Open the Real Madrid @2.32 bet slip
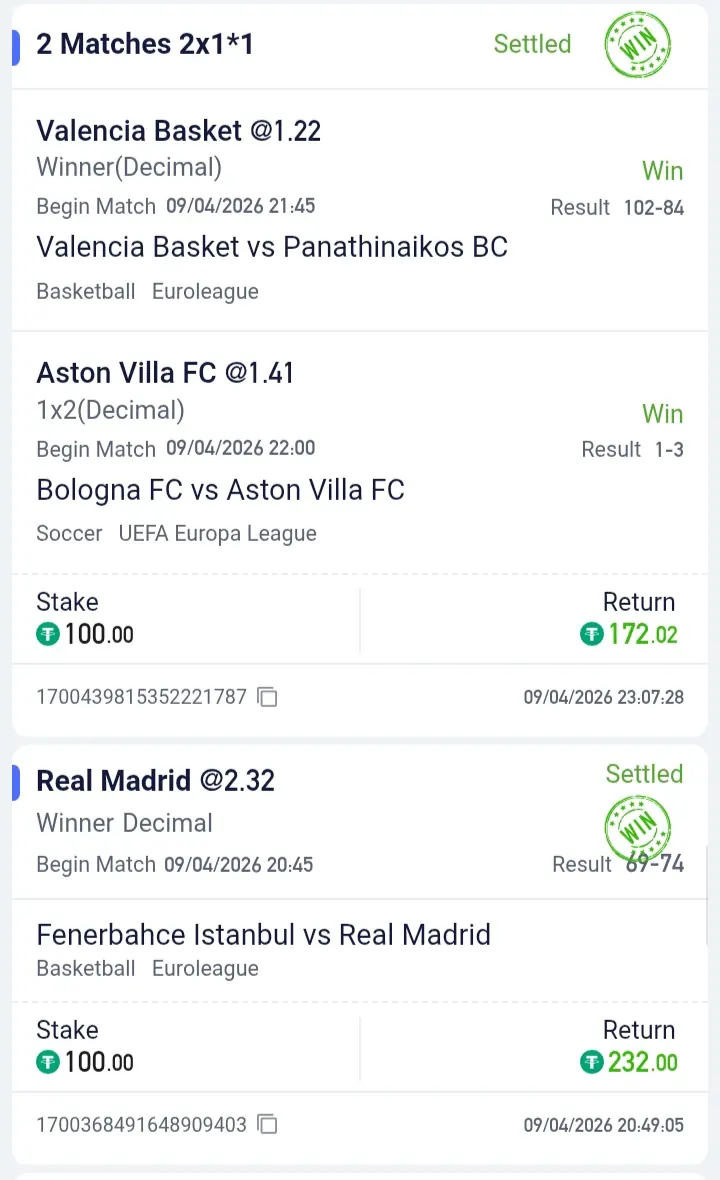Viewport: 720px width, 1180px height. [x=155, y=780]
